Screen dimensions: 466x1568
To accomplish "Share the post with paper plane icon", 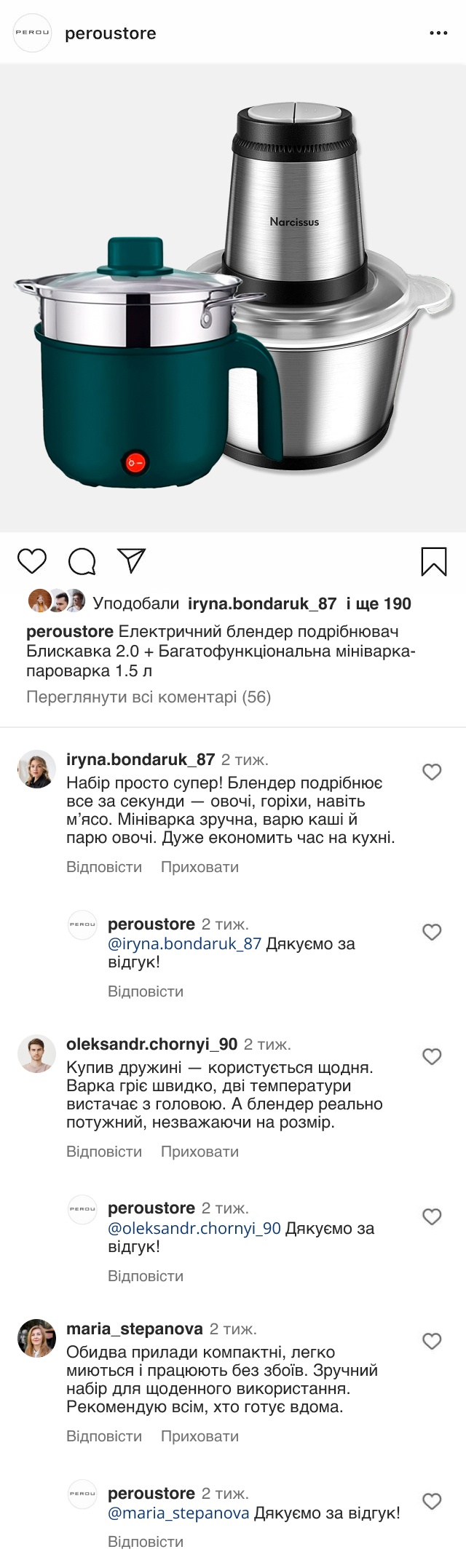I will click(x=132, y=561).
